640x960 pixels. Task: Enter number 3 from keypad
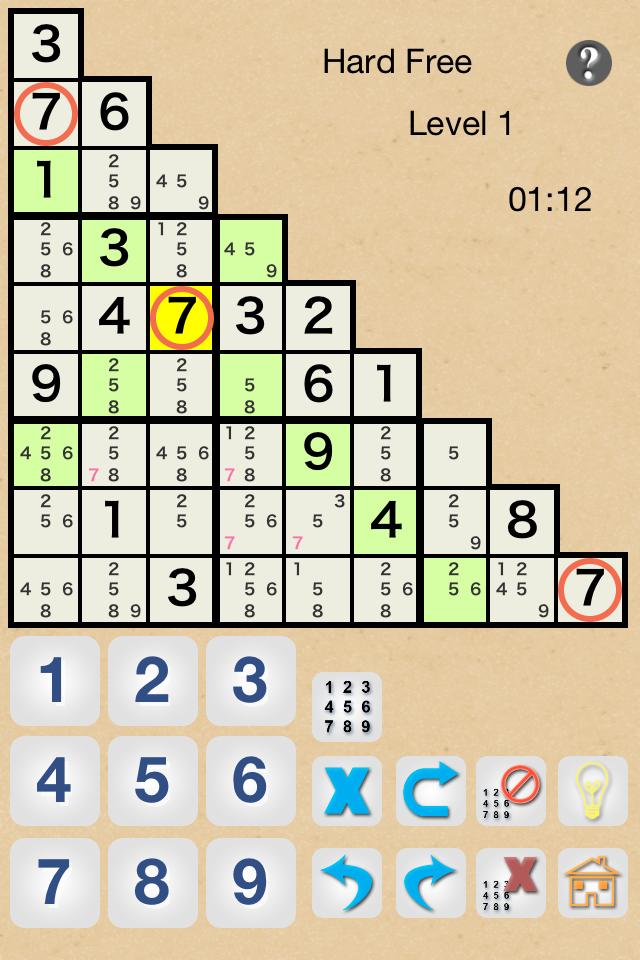pyautogui.click(x=250, y=681)
